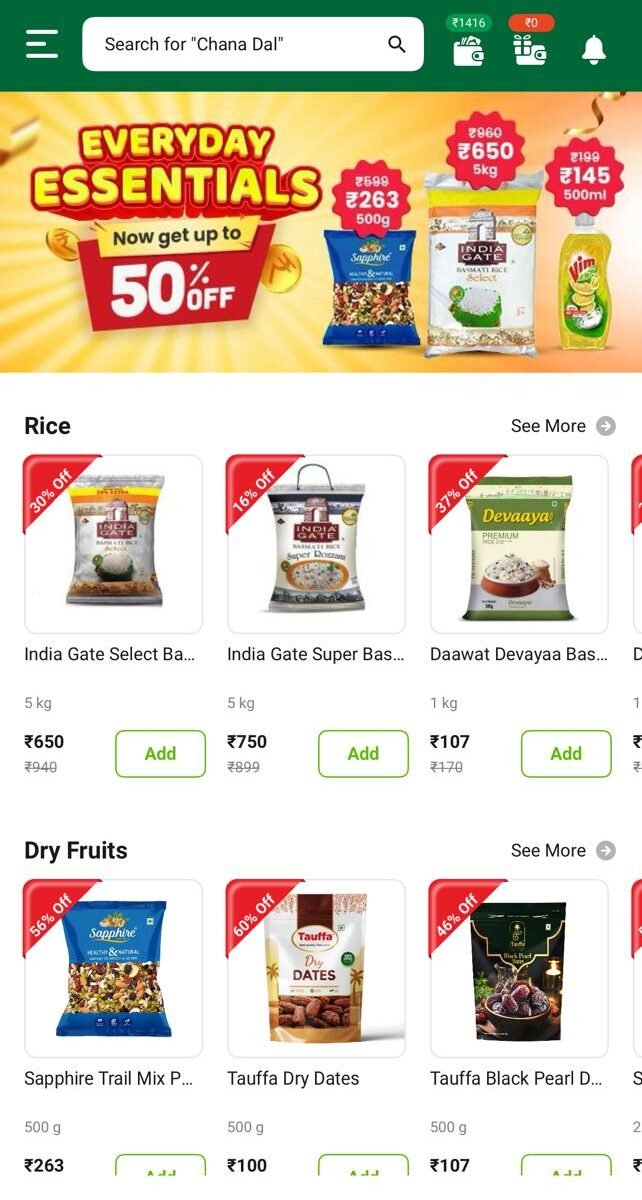This screenshot has width=642, height=1200.
Task: See more Dry Fruits products
Action: [562, 850]
